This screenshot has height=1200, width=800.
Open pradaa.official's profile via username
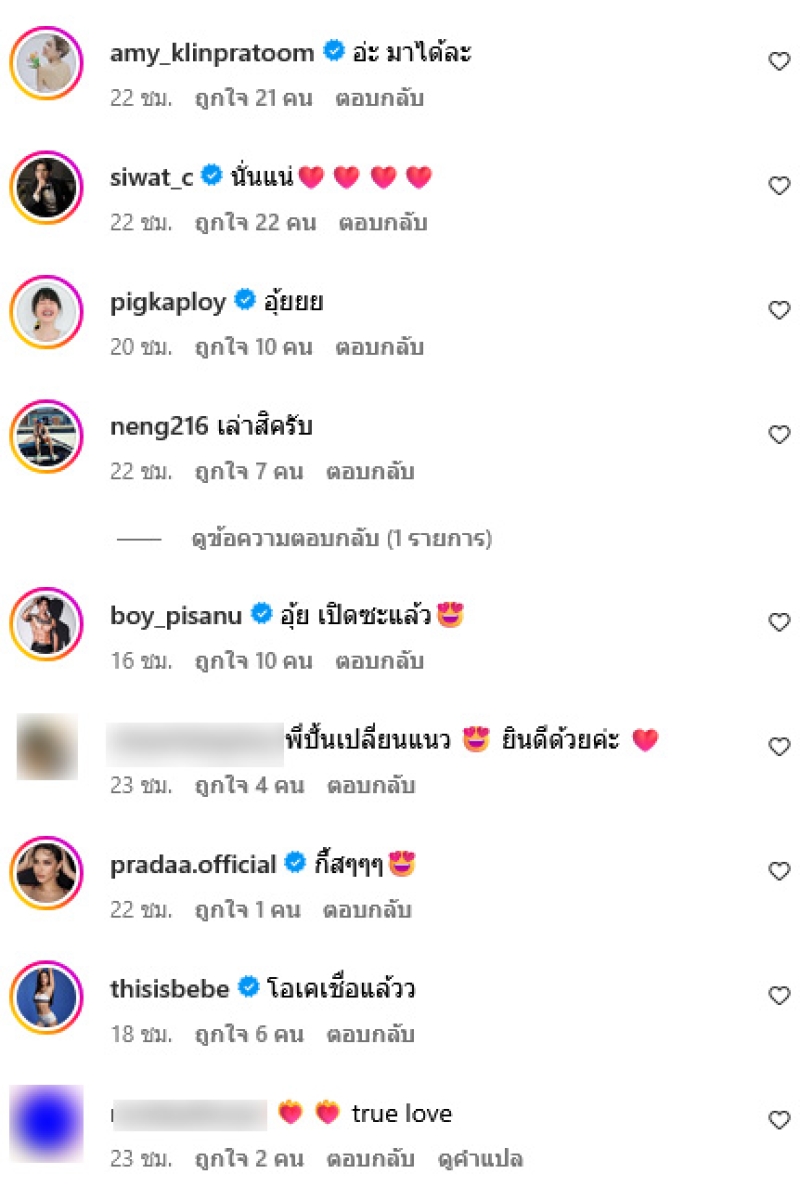192,864
